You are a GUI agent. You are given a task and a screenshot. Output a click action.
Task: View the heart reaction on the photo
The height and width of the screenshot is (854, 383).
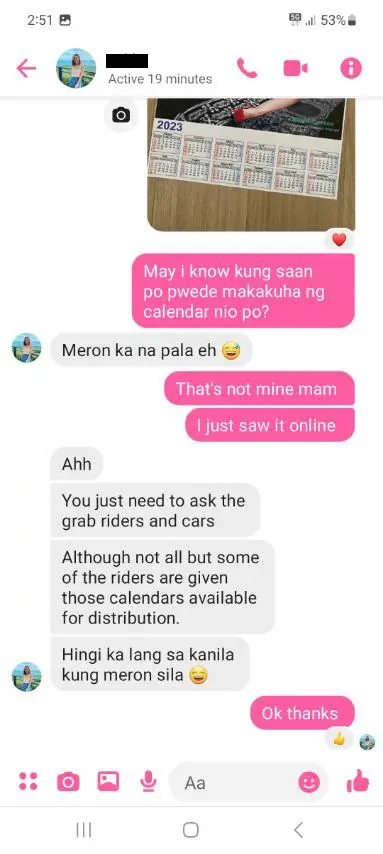pos(339,240)
